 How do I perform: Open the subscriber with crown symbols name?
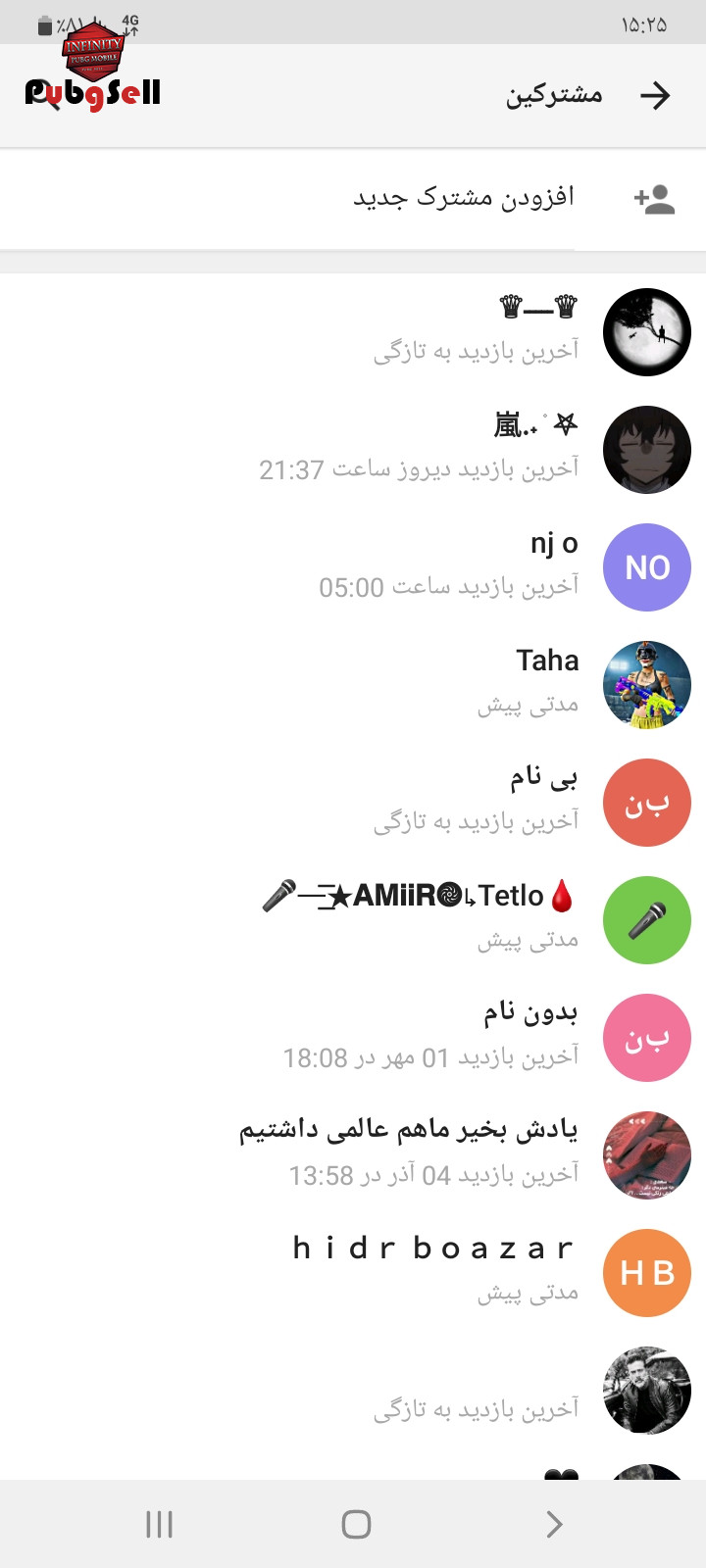[353, 332]
